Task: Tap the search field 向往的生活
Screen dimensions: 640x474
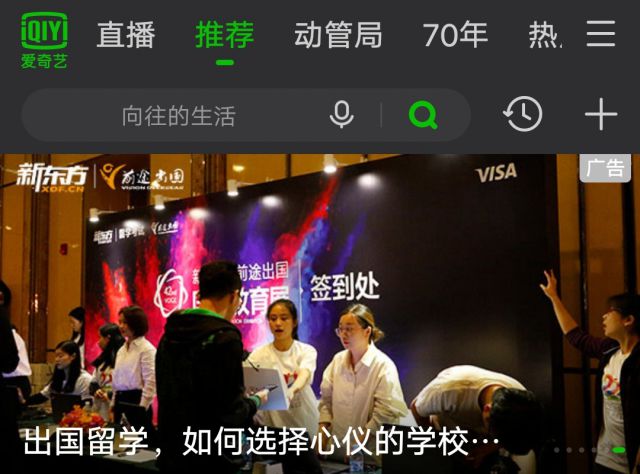Action: point(178,116)
